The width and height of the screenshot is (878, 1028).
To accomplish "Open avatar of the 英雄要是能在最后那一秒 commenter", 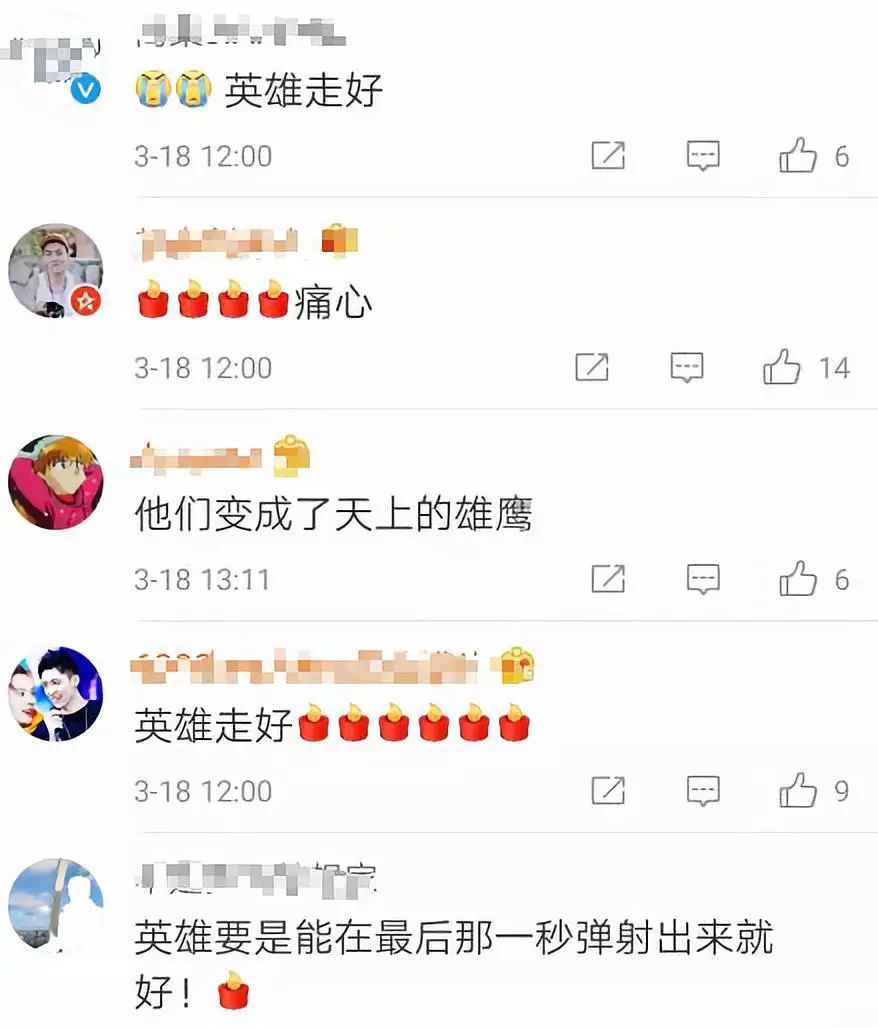I will [56, 906].
